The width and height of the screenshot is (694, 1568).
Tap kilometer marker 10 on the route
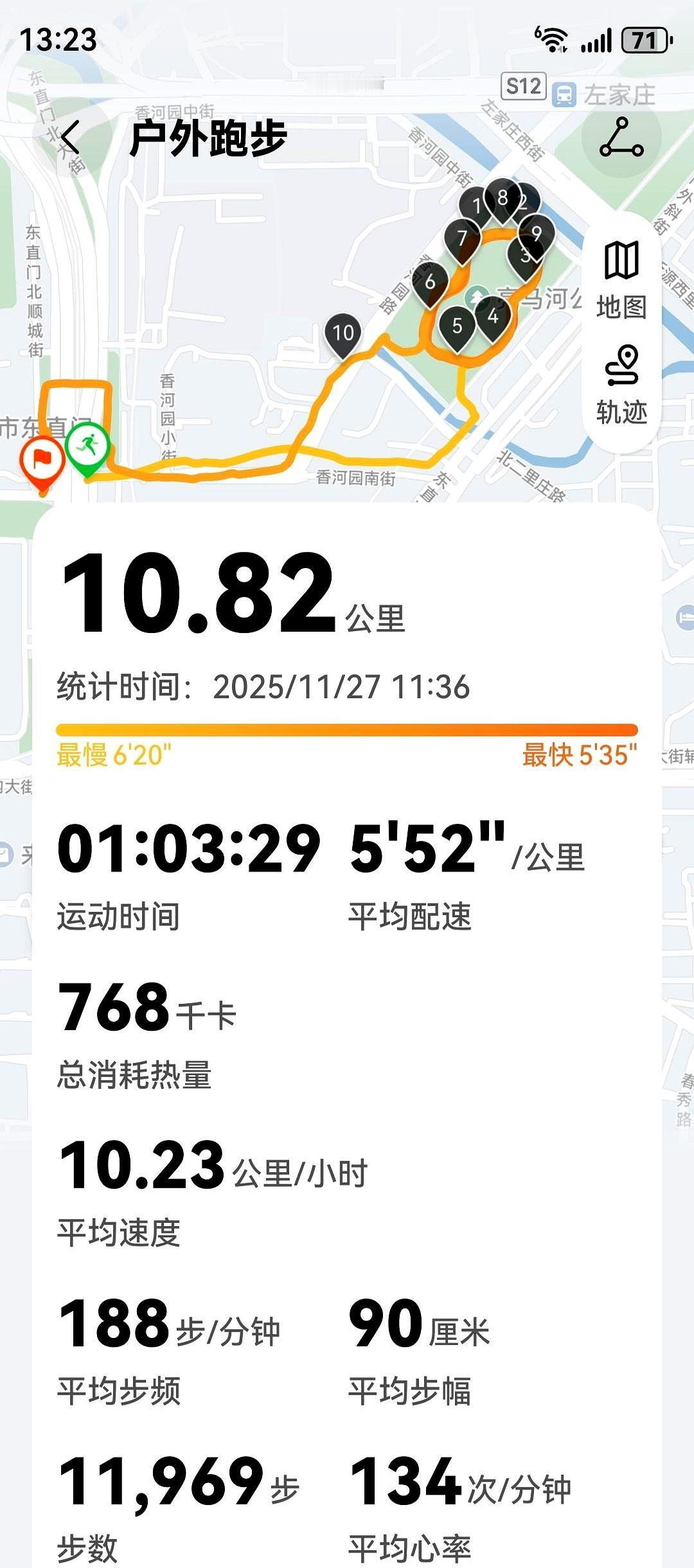[344, 333]
